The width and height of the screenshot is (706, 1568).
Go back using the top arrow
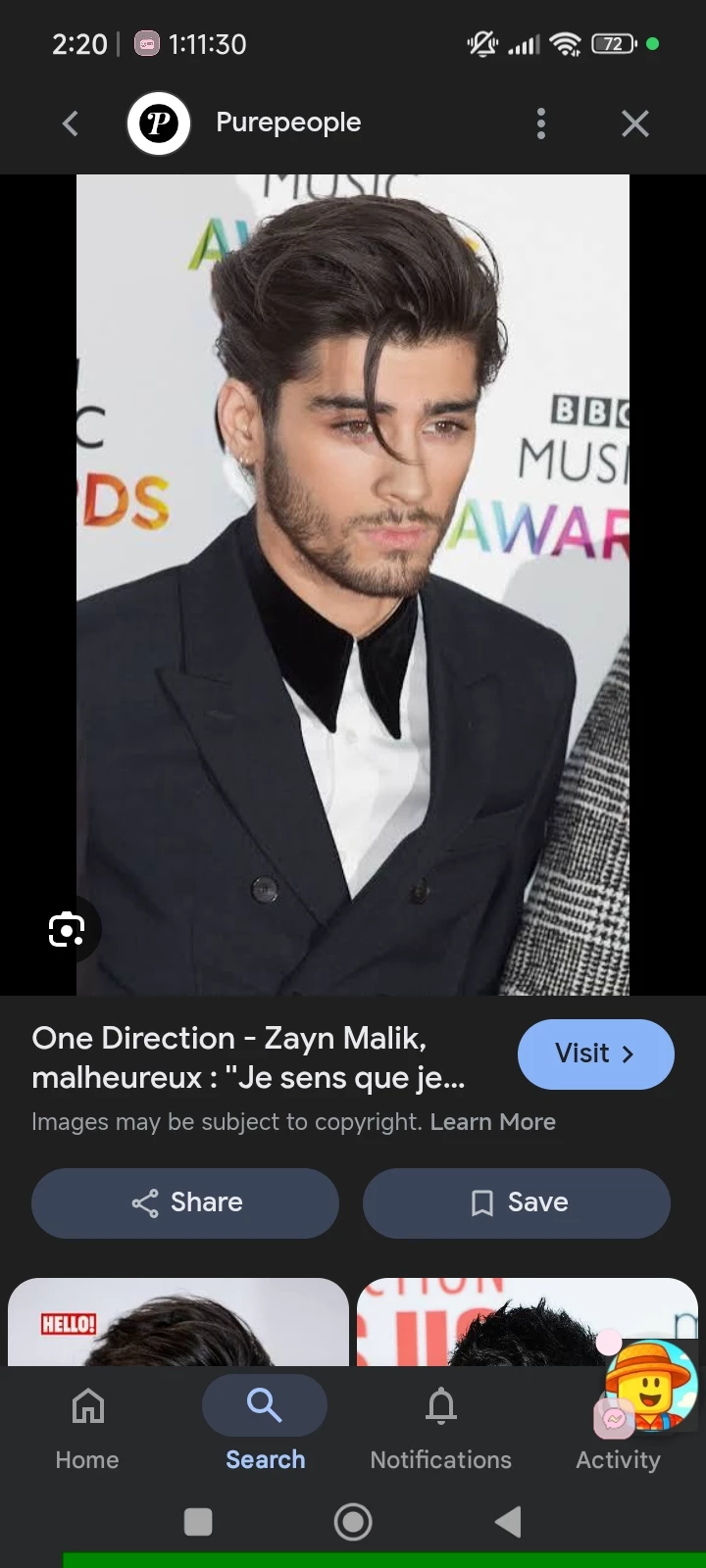tap(70, 123)
